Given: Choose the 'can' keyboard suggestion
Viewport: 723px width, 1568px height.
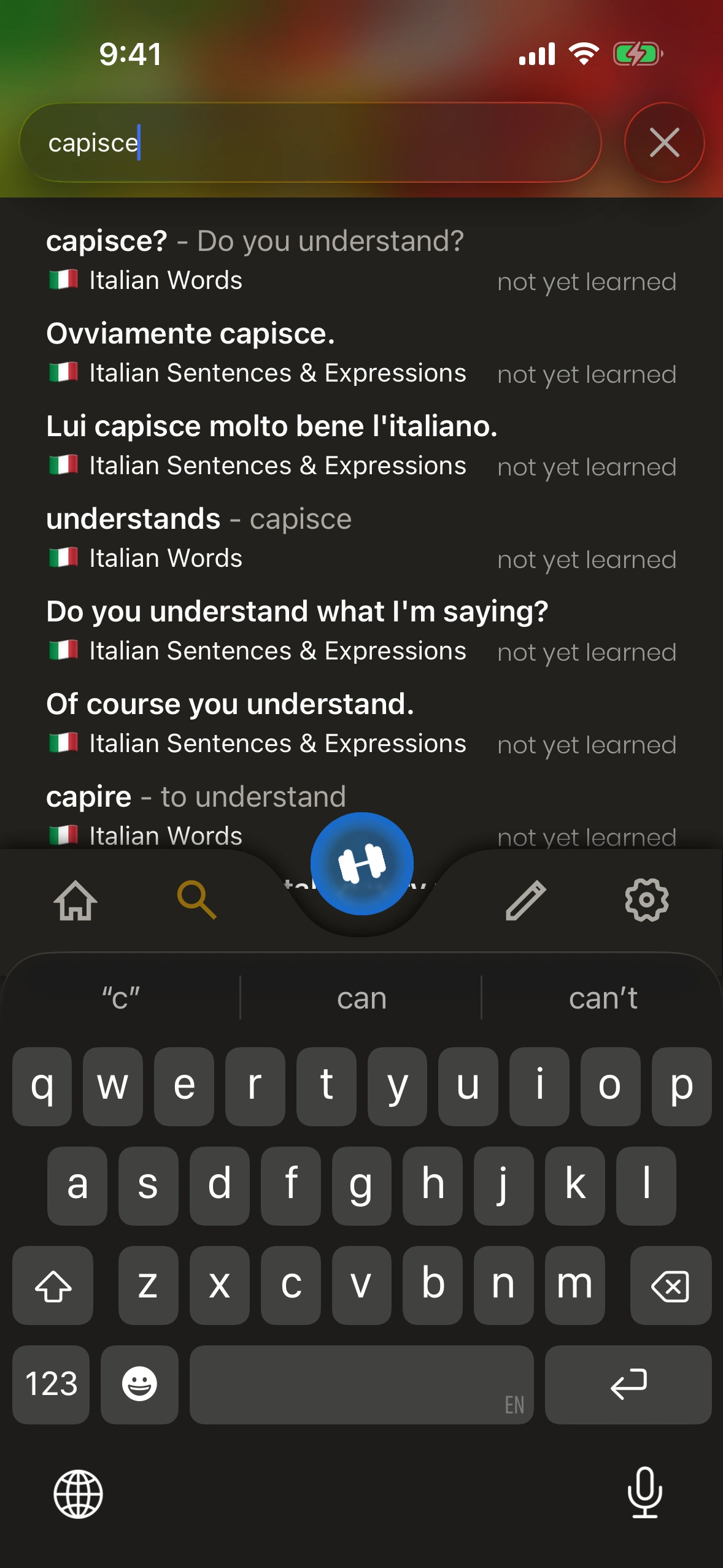Looking at the screenshot, I should click(361, 998).
